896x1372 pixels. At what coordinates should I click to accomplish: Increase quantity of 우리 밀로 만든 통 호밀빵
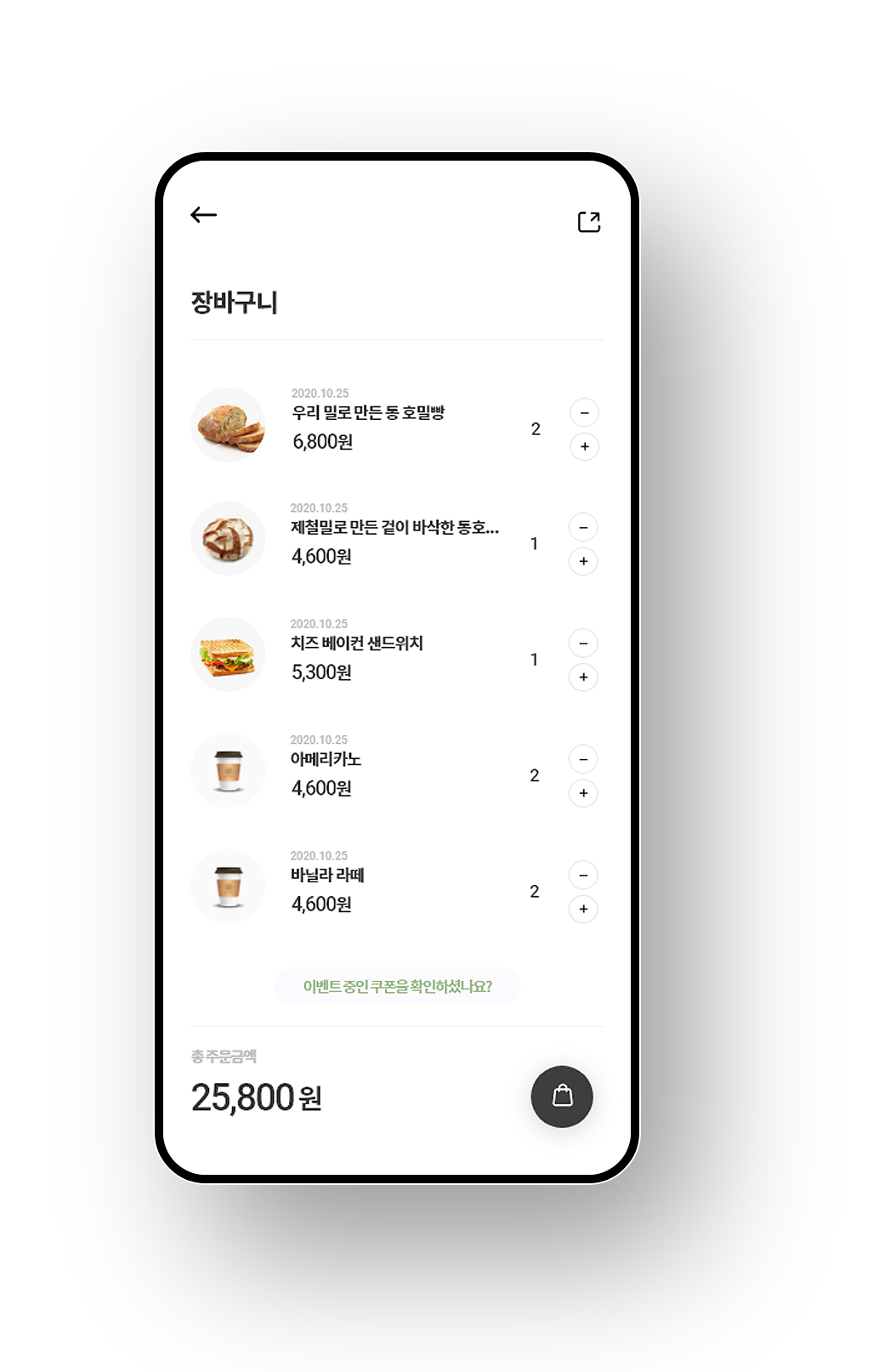(584, 447)
